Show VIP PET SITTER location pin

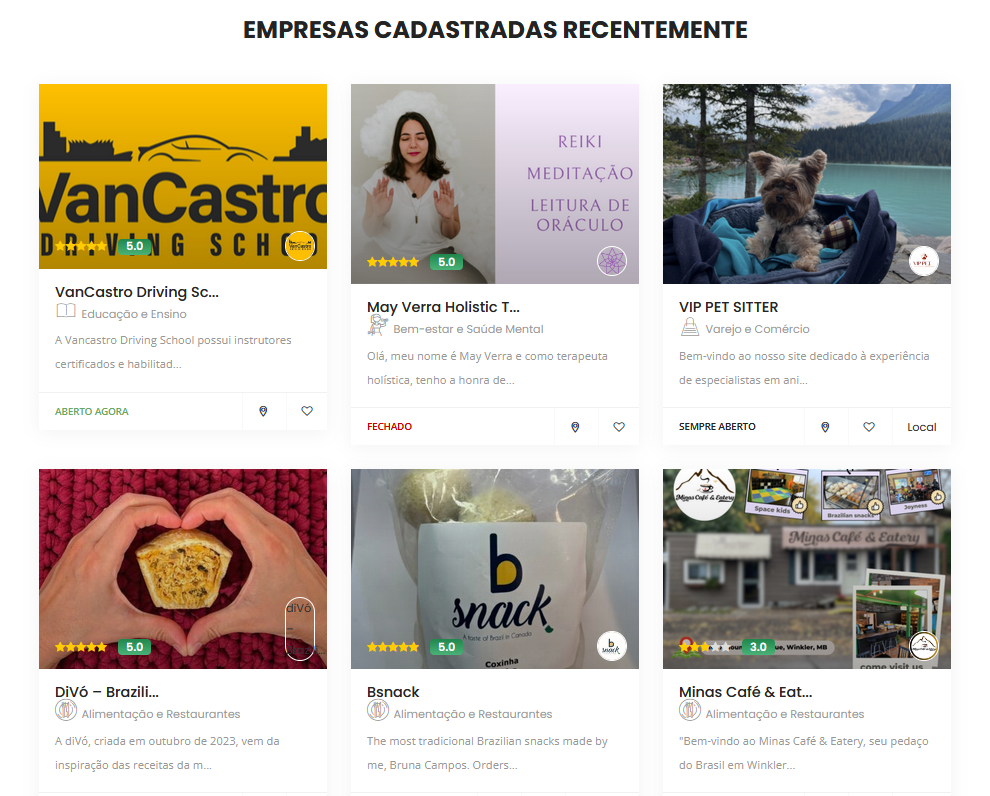[825, 427]
